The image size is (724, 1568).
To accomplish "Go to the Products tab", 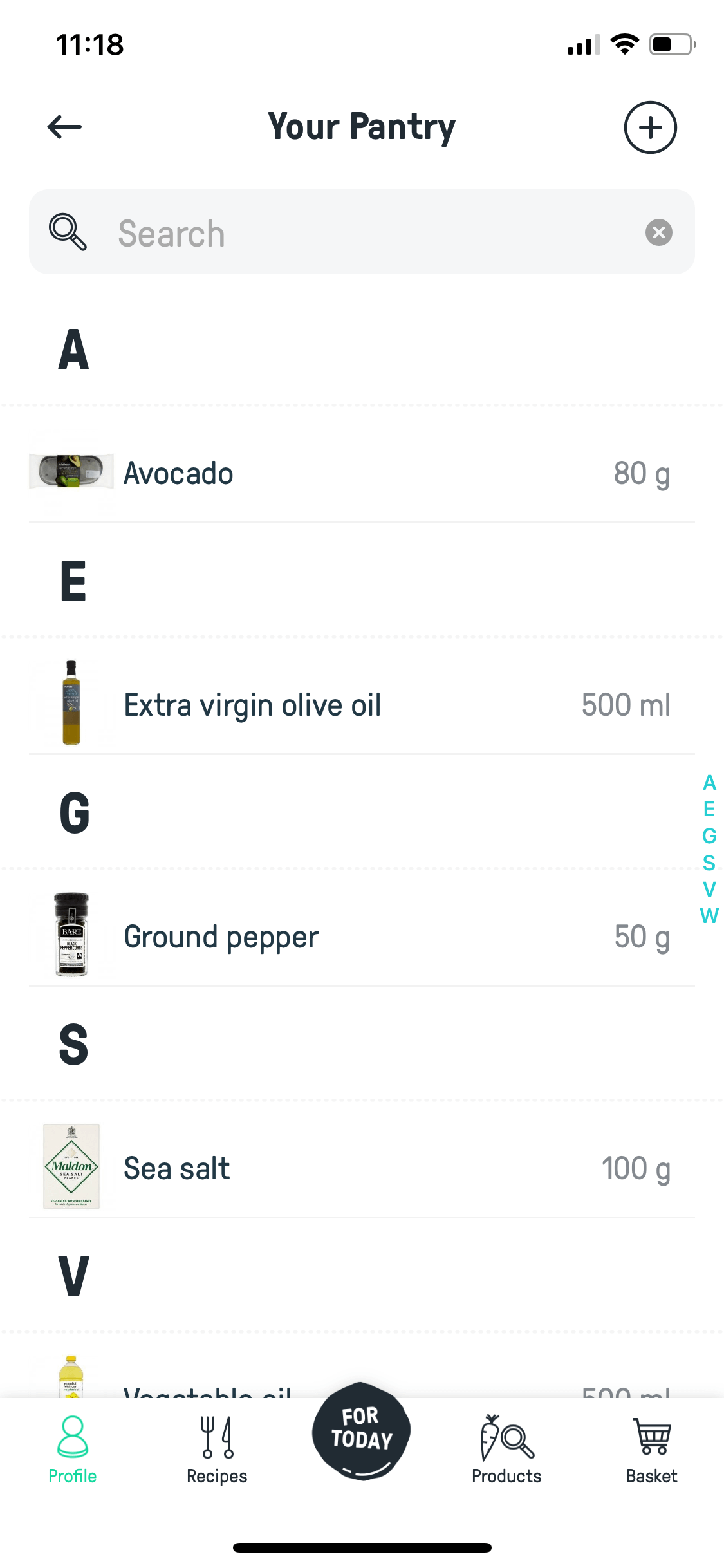I will pyautogui.click(x=506, y=1450).
